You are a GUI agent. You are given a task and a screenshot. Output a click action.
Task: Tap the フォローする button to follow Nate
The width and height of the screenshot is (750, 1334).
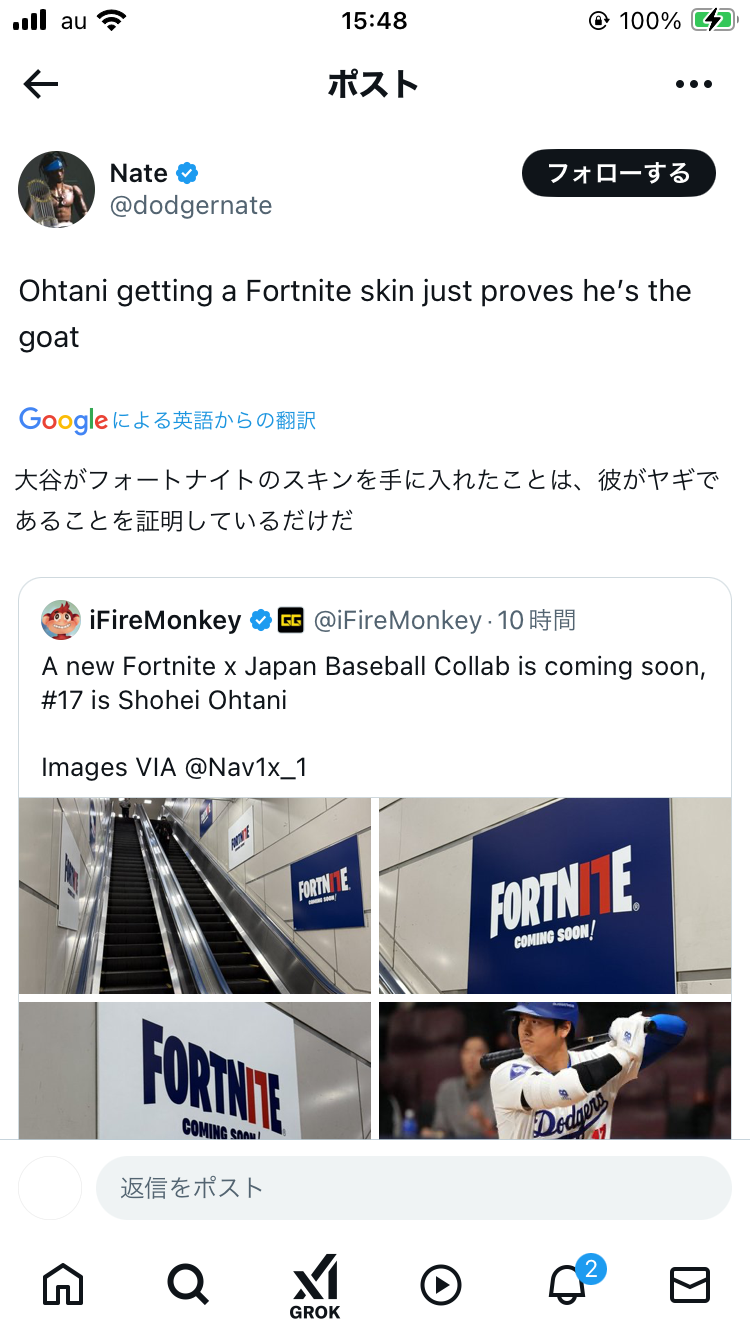618,174
